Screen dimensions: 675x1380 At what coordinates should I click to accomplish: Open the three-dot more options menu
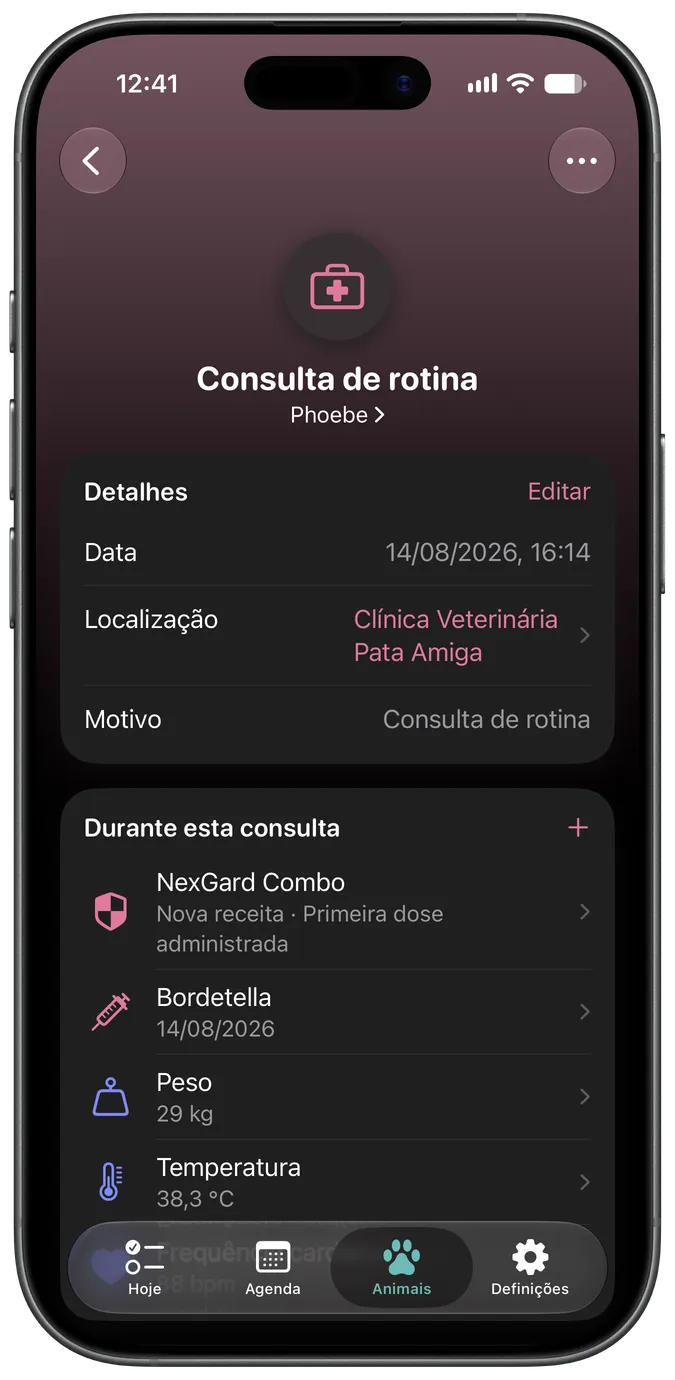coord(581,160)
